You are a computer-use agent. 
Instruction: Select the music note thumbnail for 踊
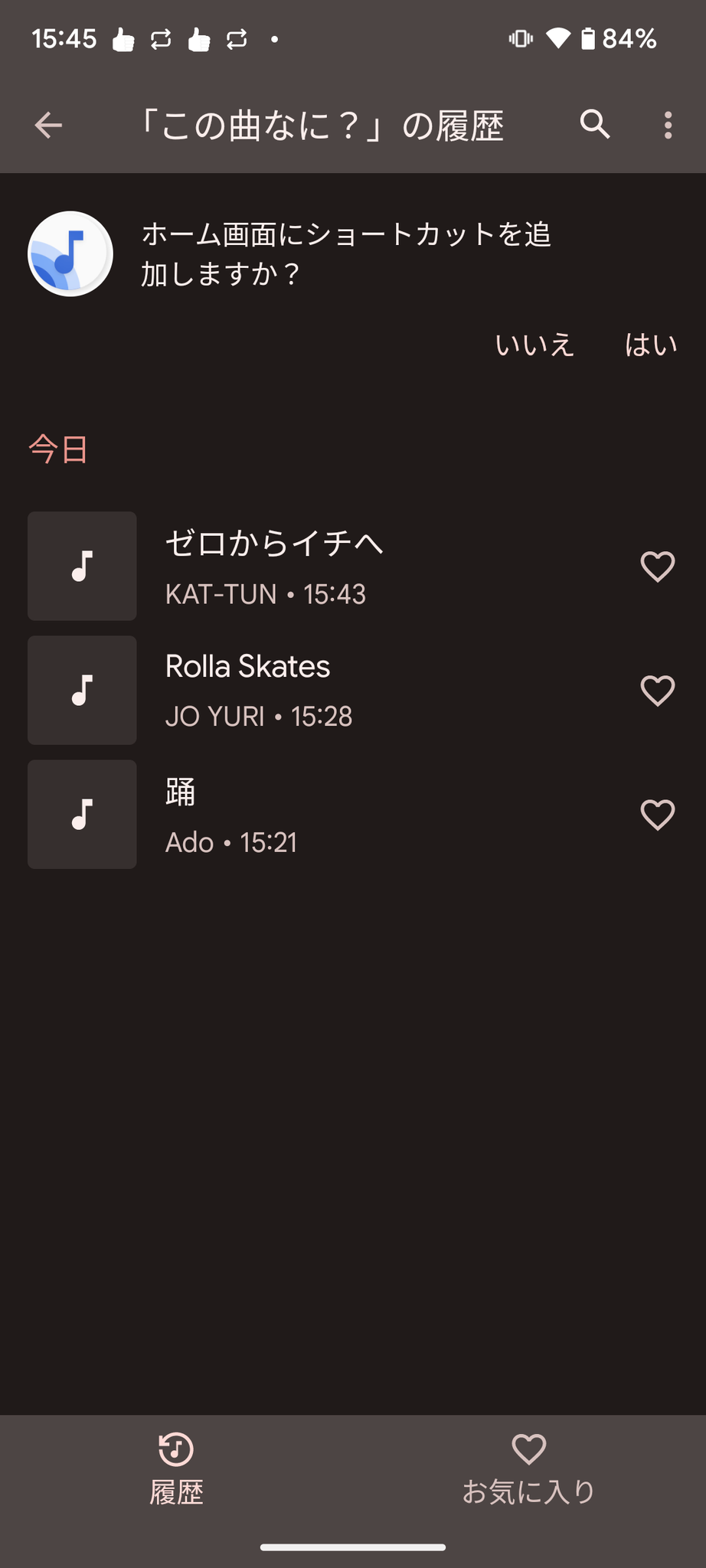coord(81,815)
